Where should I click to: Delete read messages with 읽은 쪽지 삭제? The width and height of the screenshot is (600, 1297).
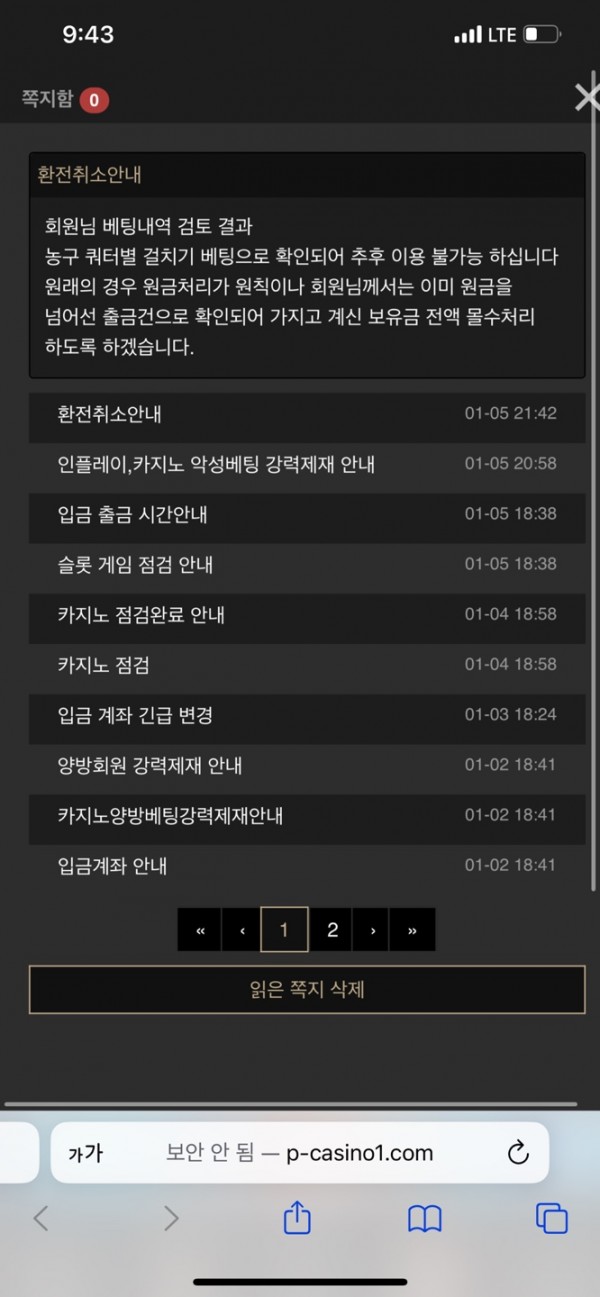[x=307, y=990]
